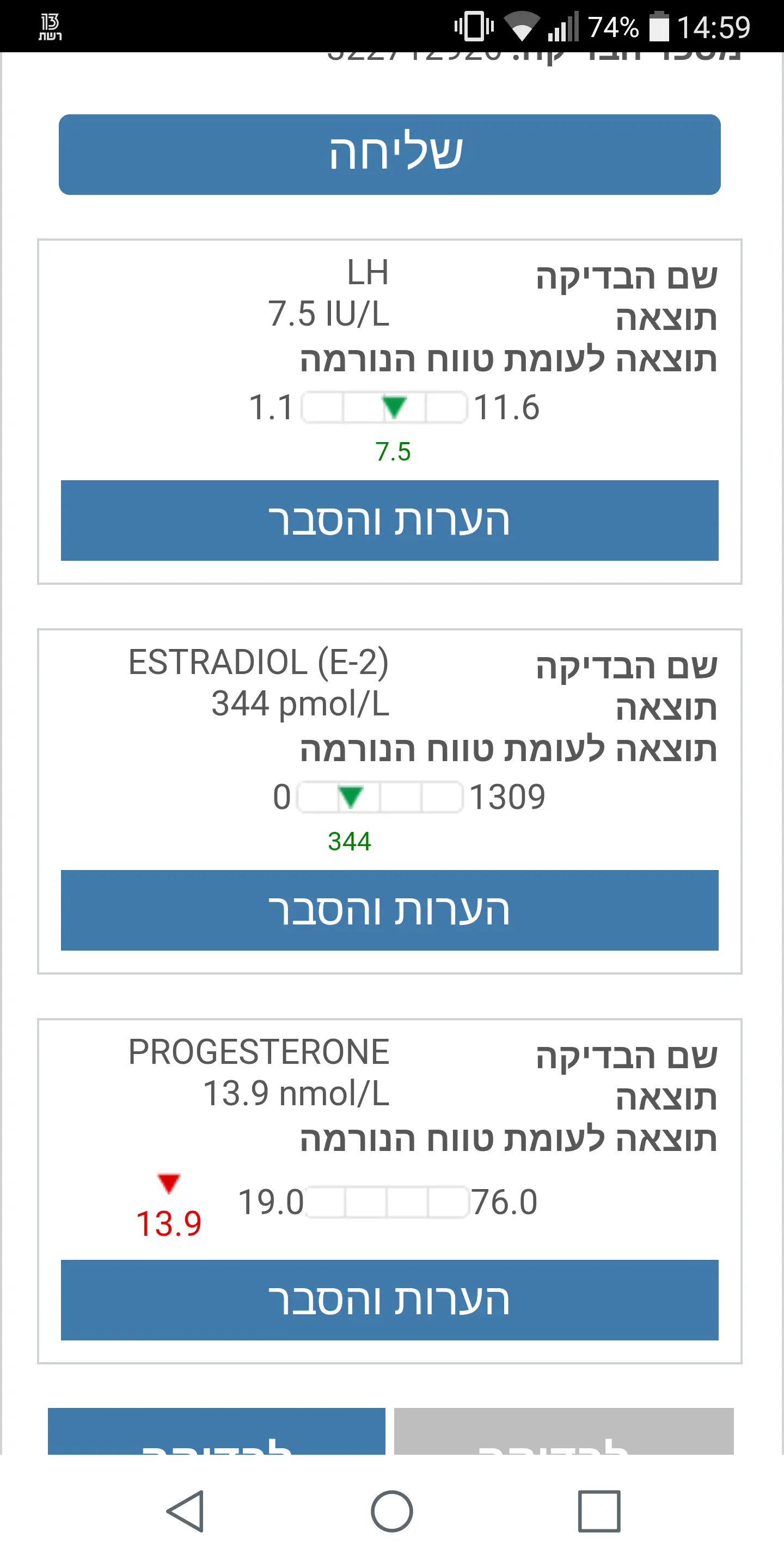Open הערות והסבר for the LH test
The height and width of the screenshot is (1568, 784).
[x=390, y=520]
